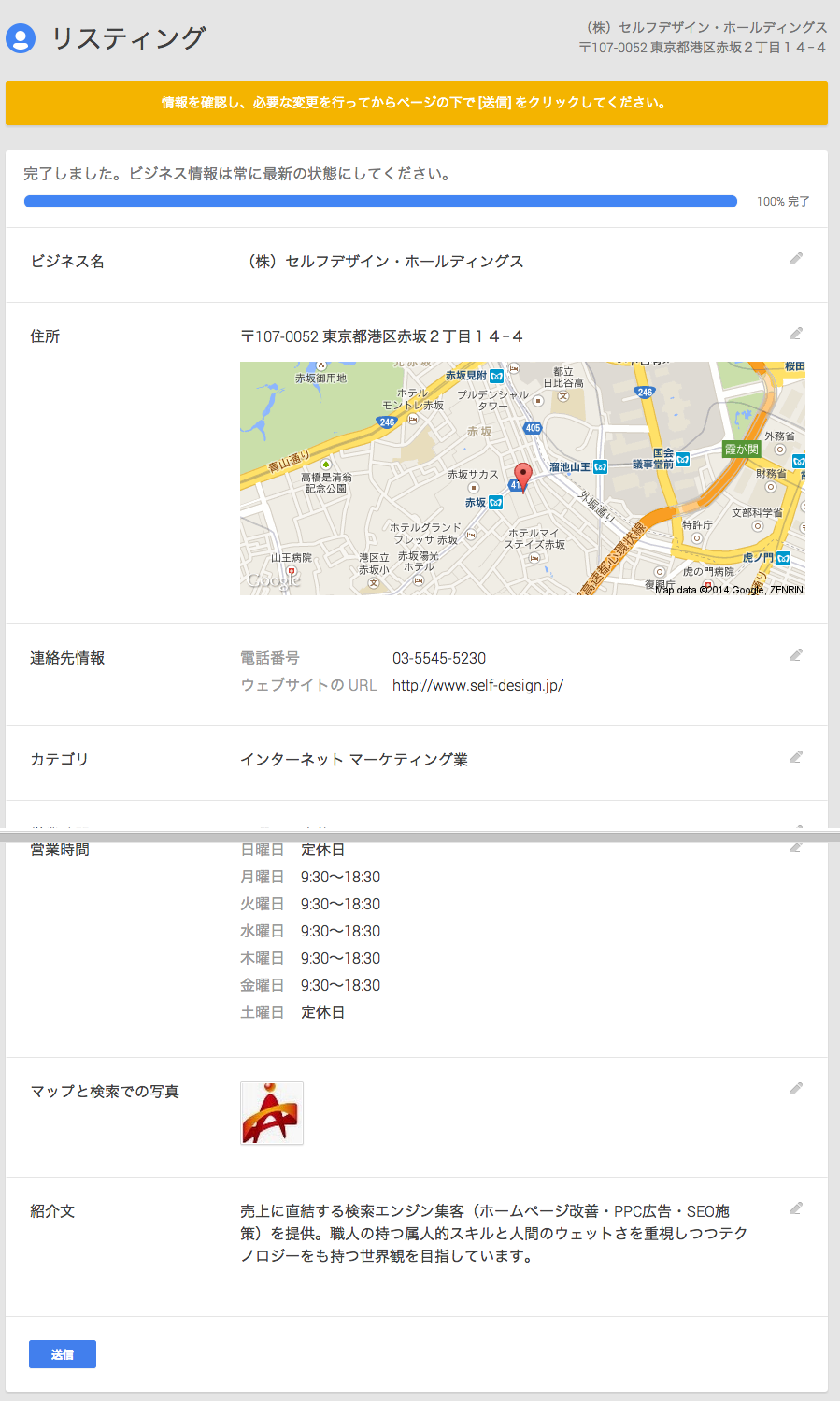Edit 営業時間 business hours
The width and height of the screenshot is (840, 1401).
(x=796, y=847)
